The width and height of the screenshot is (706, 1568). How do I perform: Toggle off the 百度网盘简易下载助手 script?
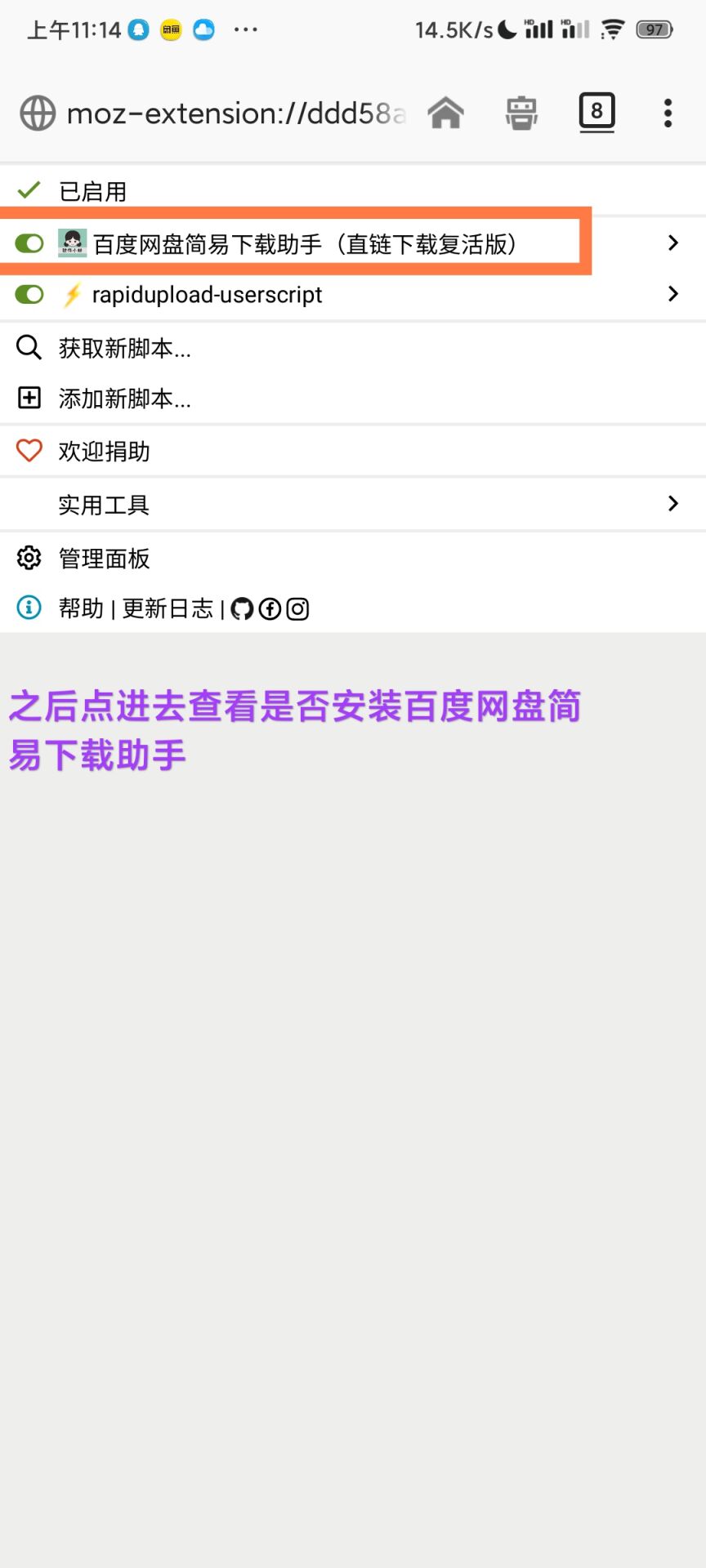(29, 243)
